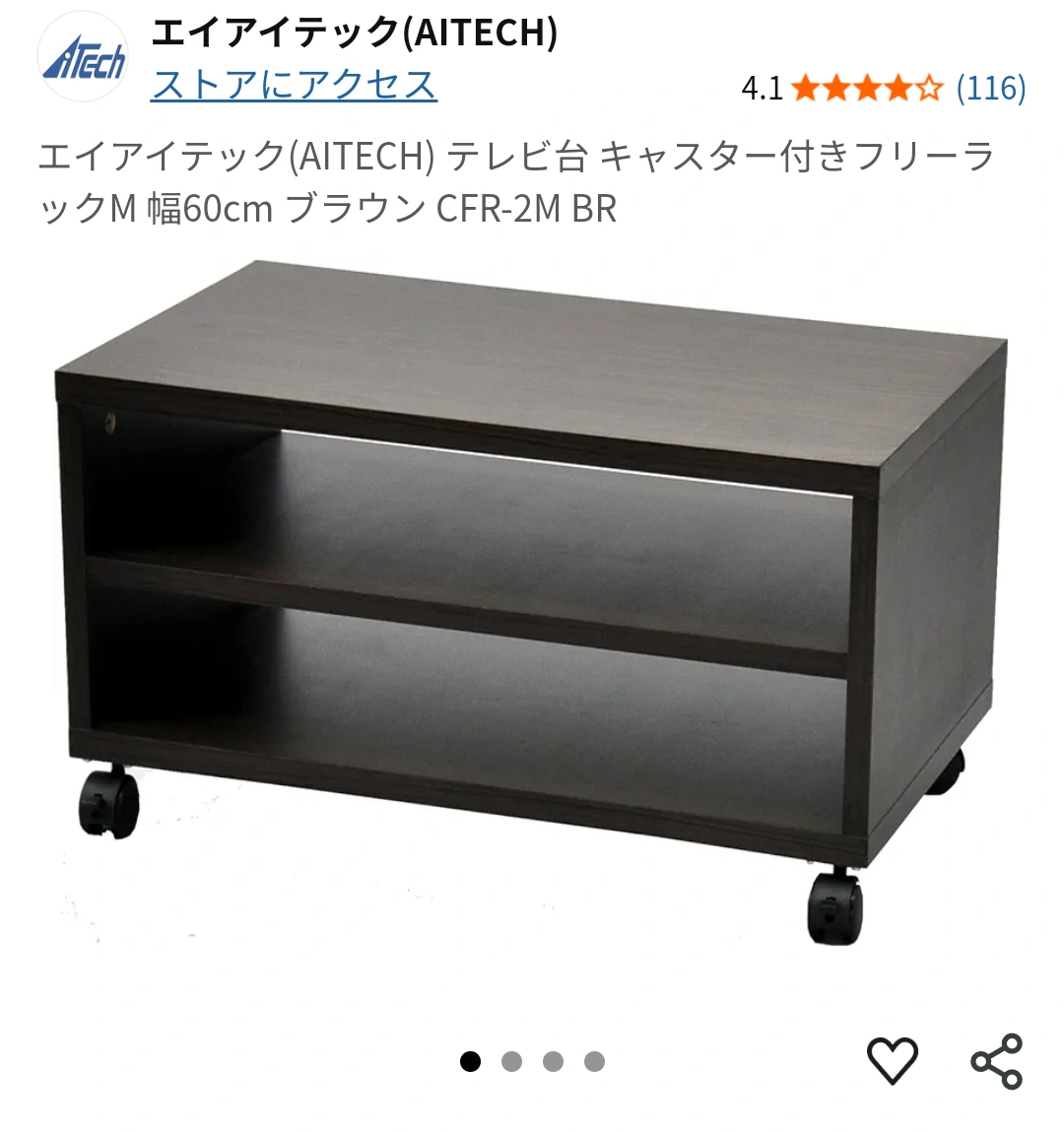Image resolution: width=1064 pixels, height=1132 pixels.
Task: Open the product image of the rack
Action: point(532,601)
